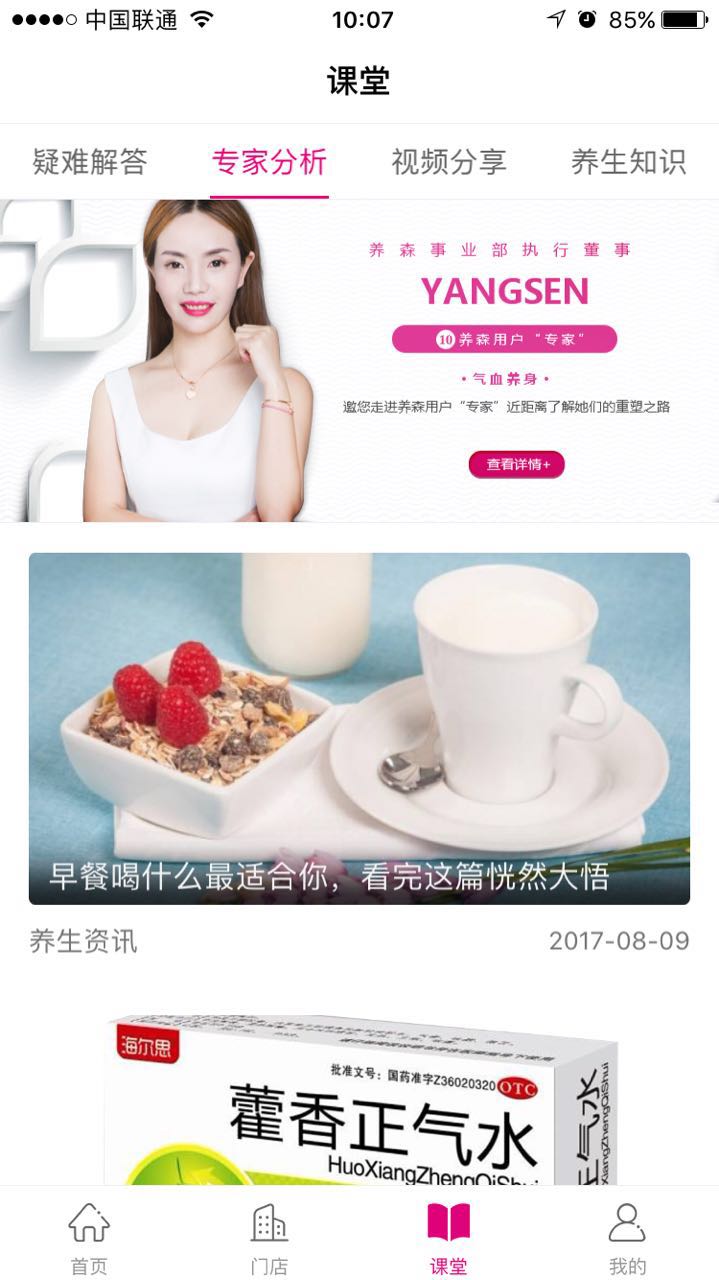Open the 视频分享 tab
Viewport: 719px width, 1280px height.
coord(449,161)
